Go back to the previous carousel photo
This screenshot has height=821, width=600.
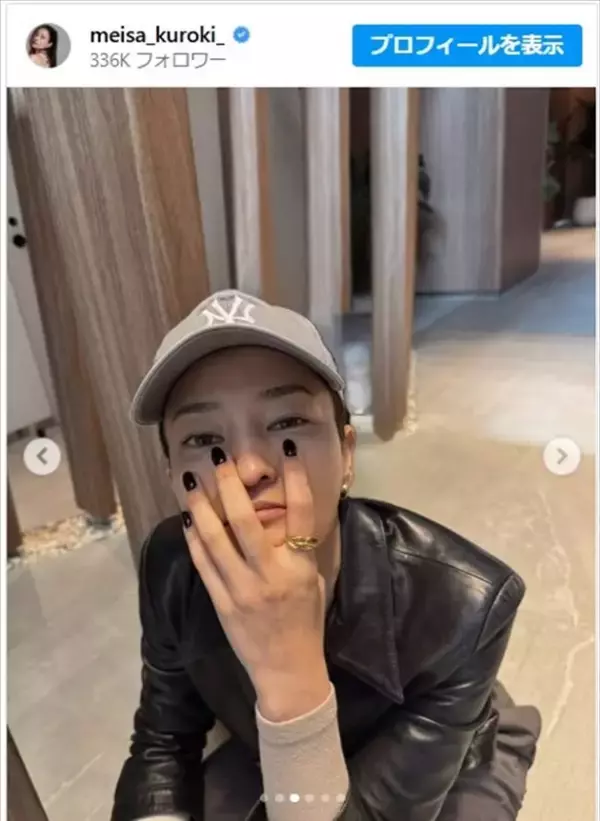tap(42, 457)
